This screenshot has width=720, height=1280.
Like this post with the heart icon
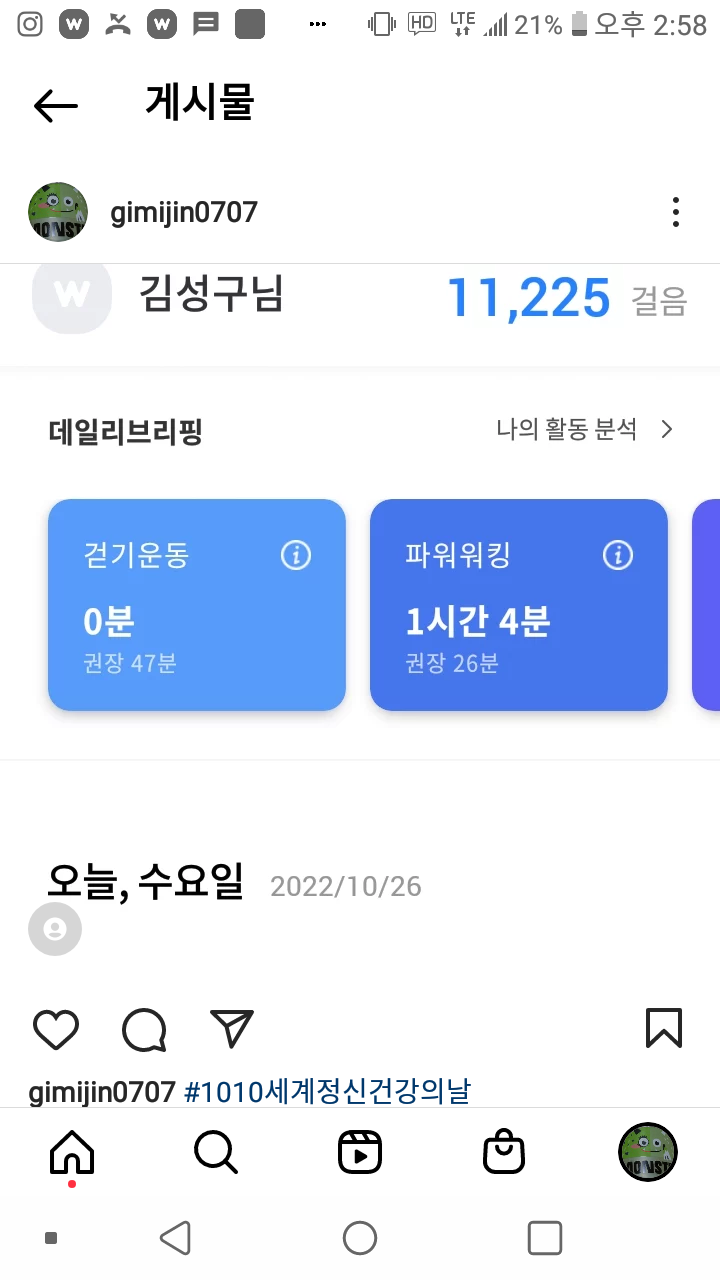click(x=56, y=1029)
